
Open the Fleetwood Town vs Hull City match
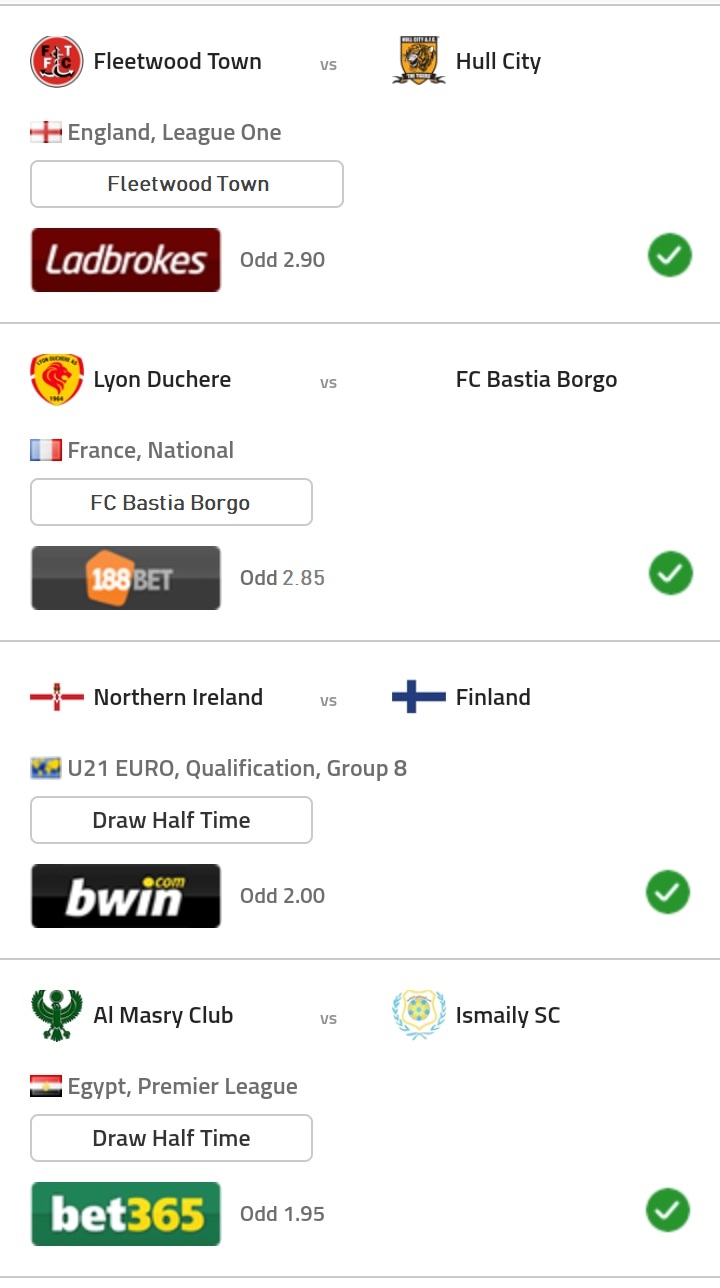[x=360, y=62]
